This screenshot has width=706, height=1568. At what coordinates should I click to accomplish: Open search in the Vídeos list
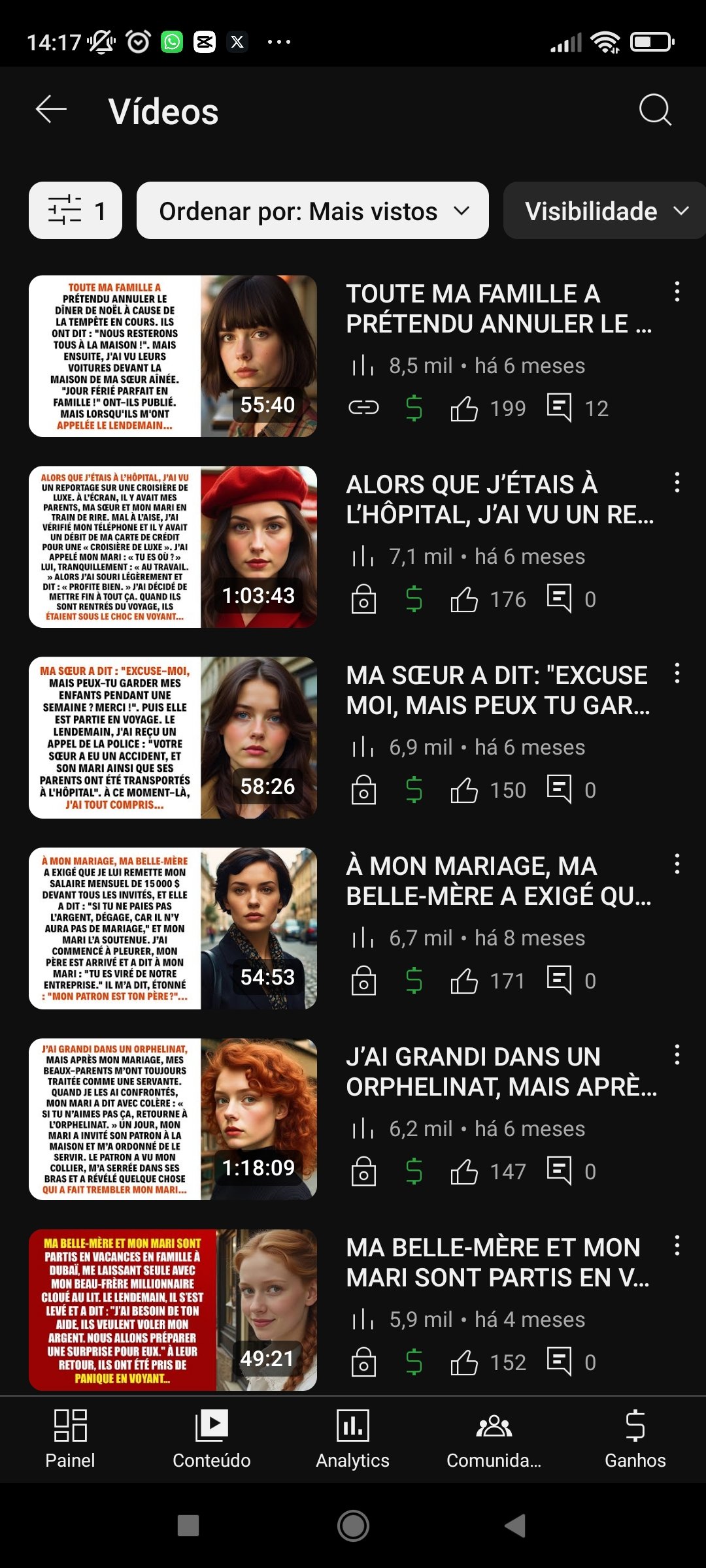[x=655, y=109]
